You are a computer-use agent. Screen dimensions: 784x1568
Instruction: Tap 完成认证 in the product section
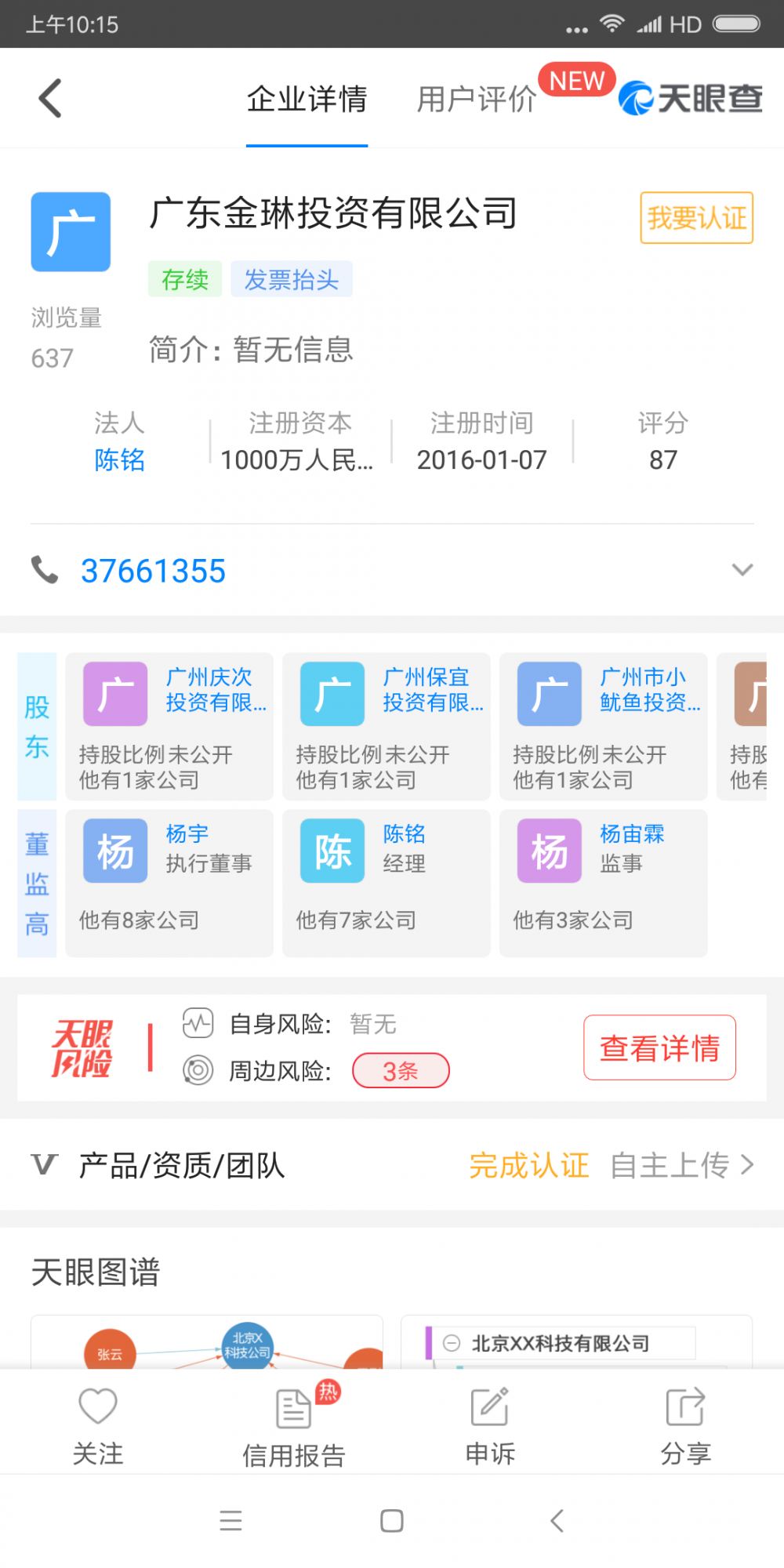click(529, 1166)
